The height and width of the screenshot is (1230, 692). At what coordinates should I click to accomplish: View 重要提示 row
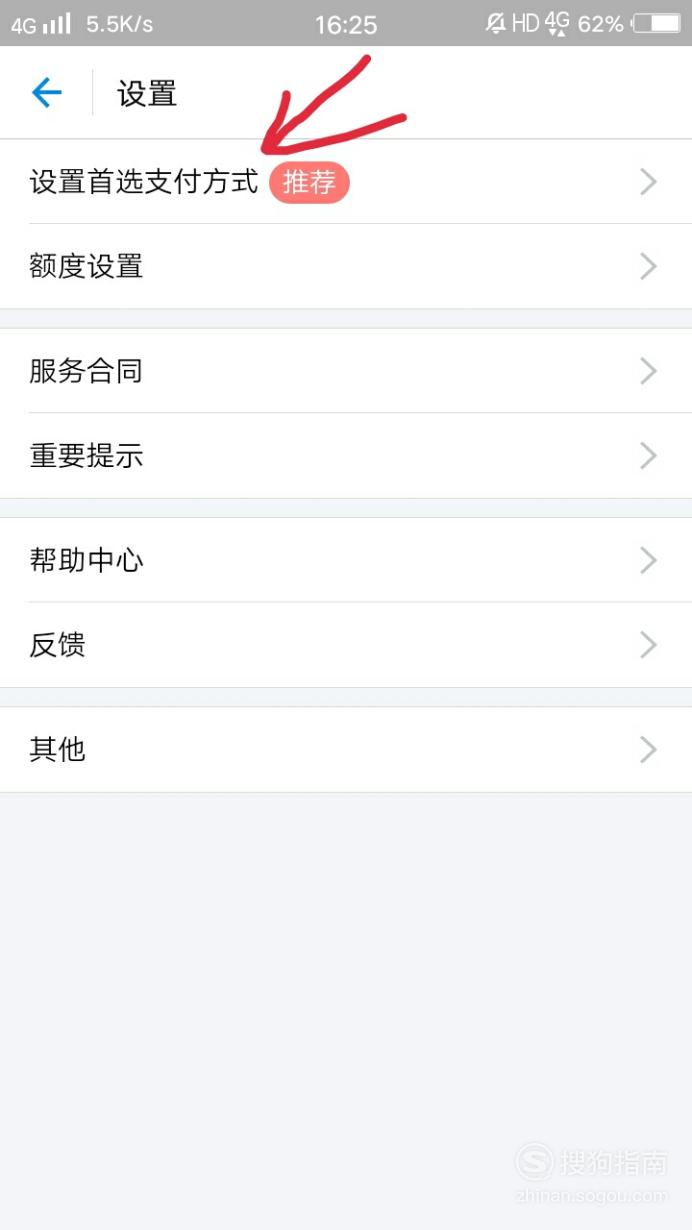346,456
